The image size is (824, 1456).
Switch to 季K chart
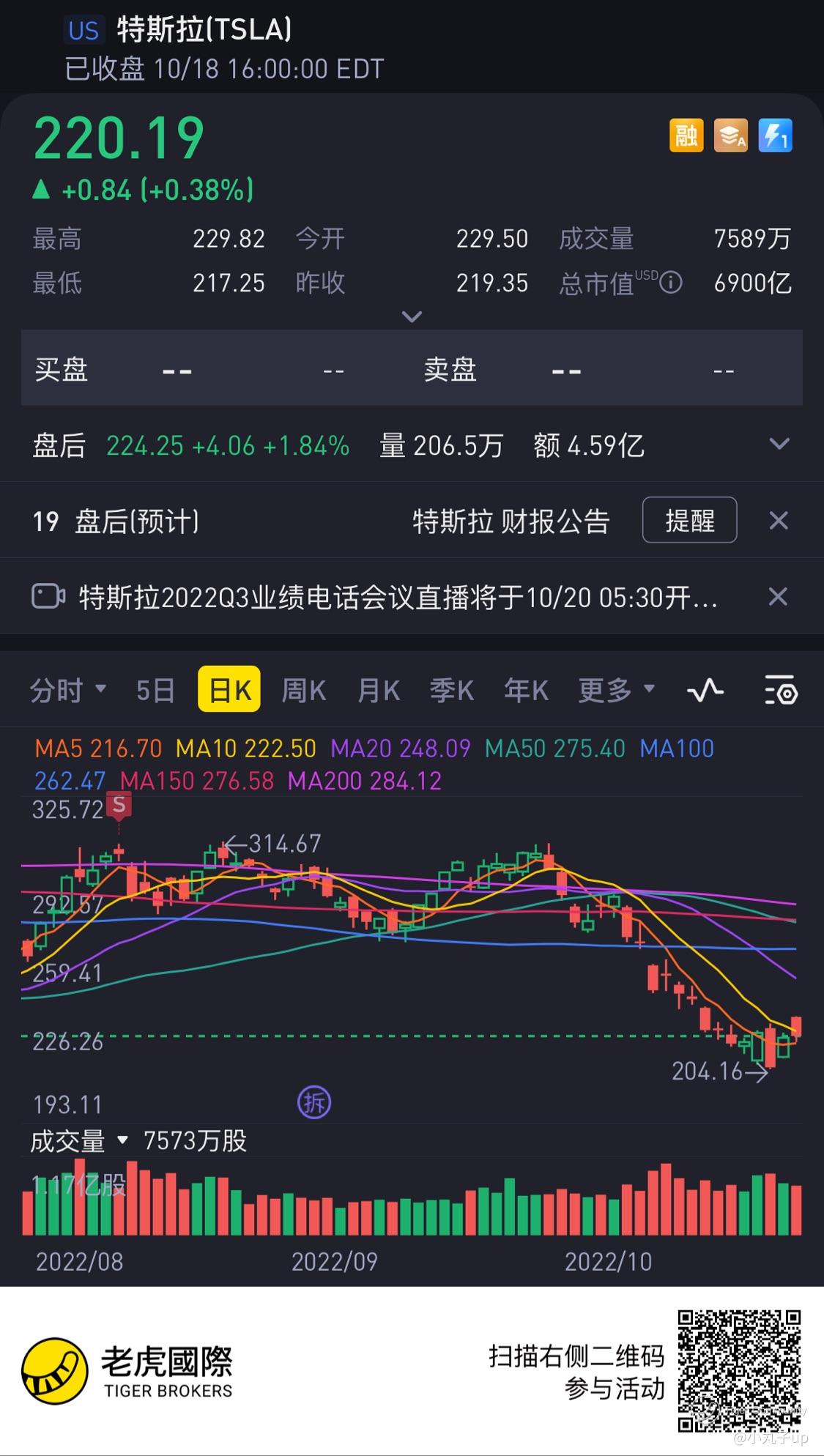(452, 690)
